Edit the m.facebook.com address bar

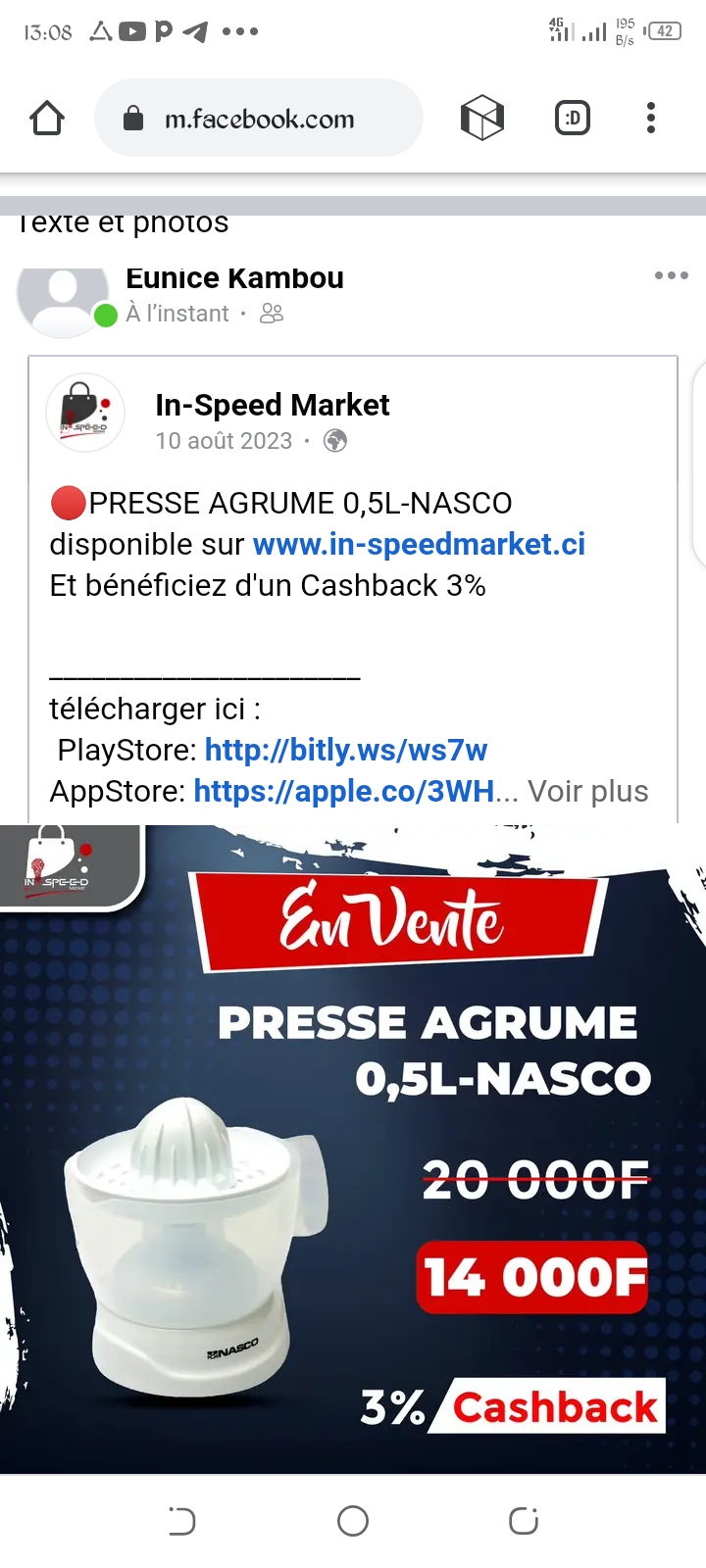coord(259,119)
